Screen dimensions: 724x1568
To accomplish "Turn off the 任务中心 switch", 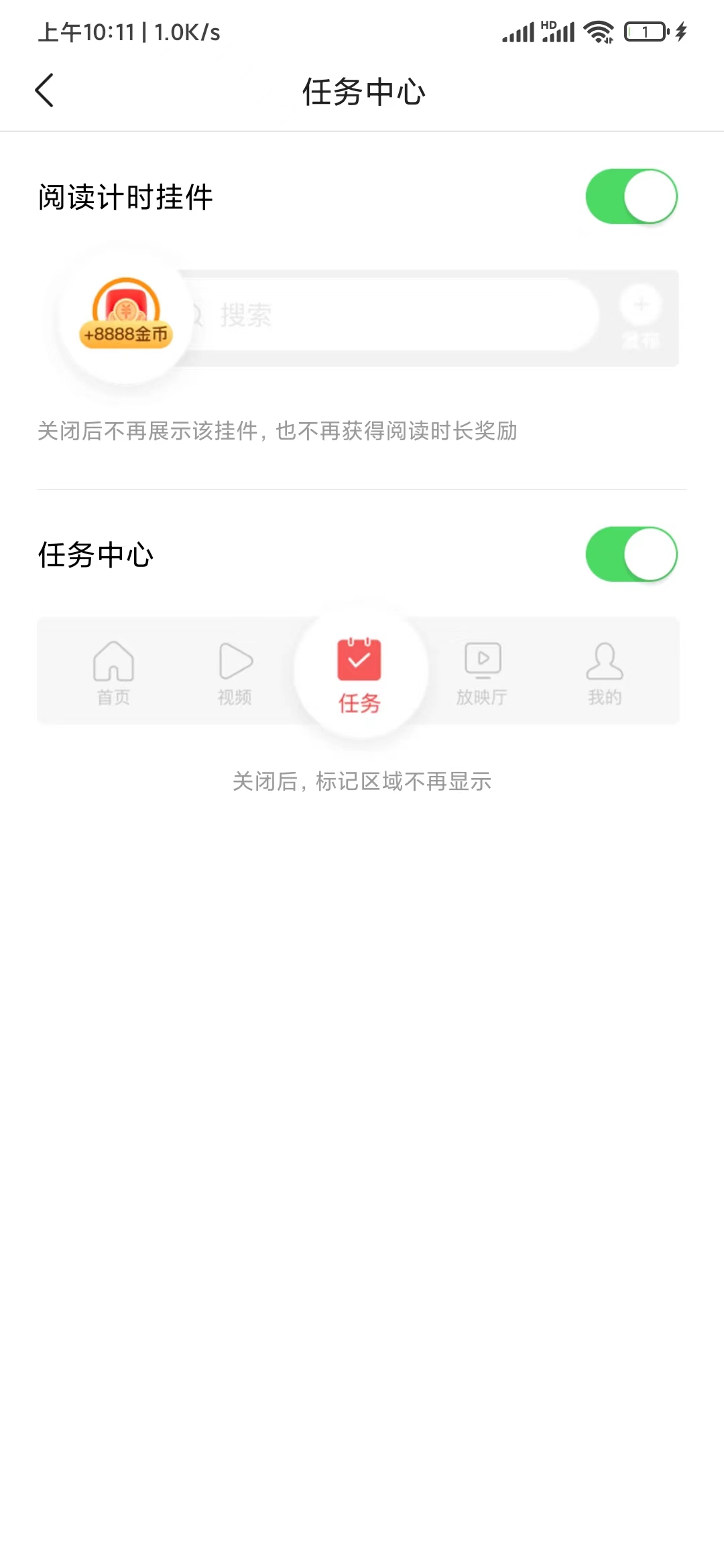I will pyautogui.click(x=631, y=553).
